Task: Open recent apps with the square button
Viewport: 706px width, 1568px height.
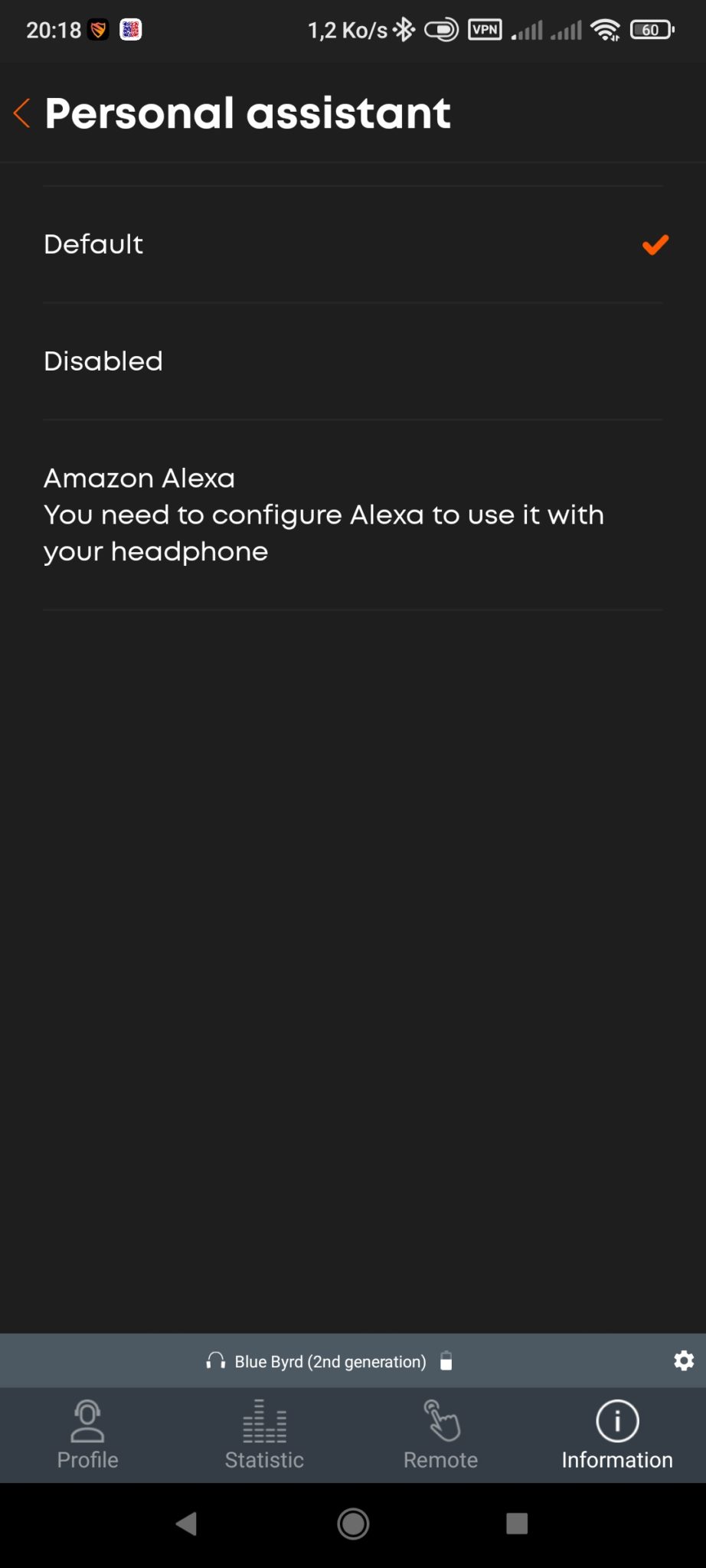Action: click(517, 1524)
